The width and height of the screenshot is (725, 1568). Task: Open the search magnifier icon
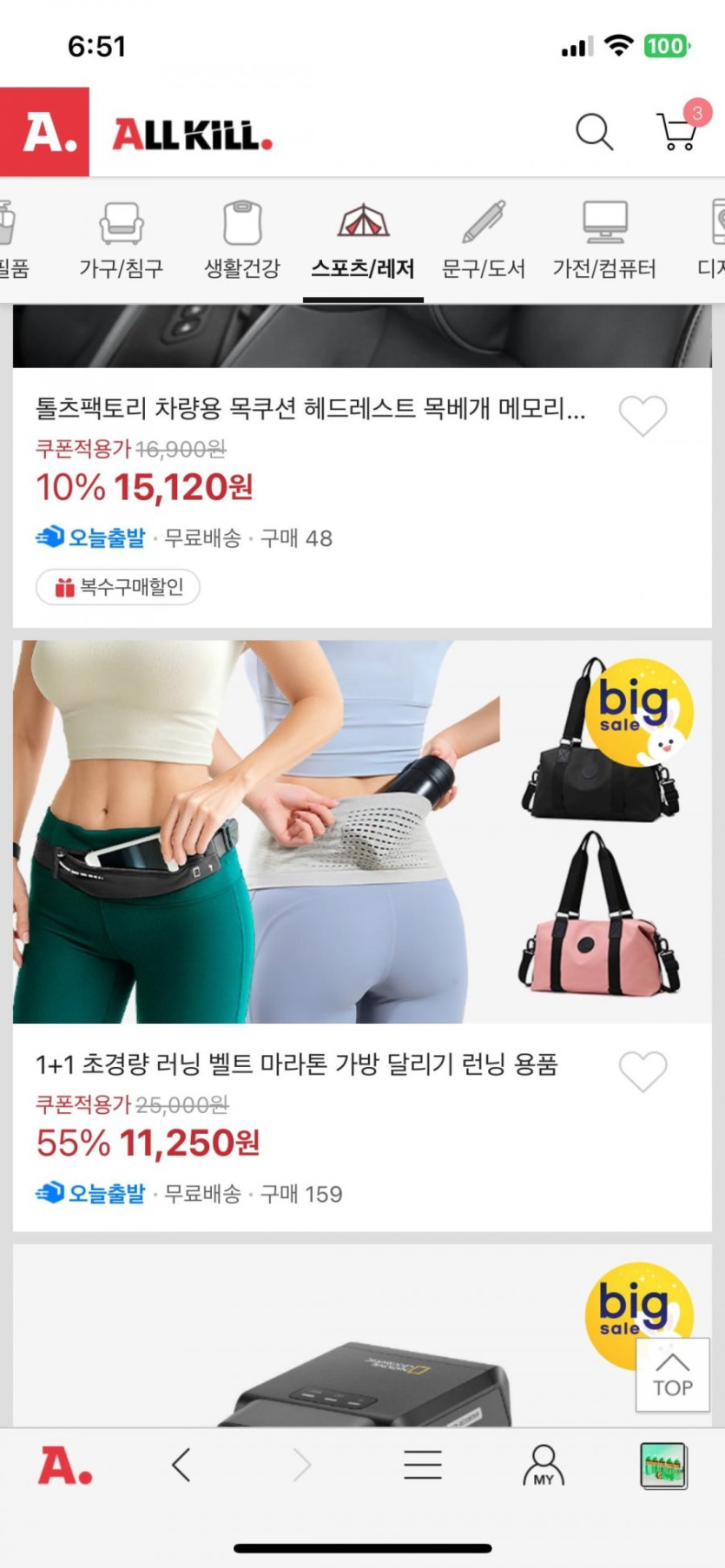click(x=594, y=132)
